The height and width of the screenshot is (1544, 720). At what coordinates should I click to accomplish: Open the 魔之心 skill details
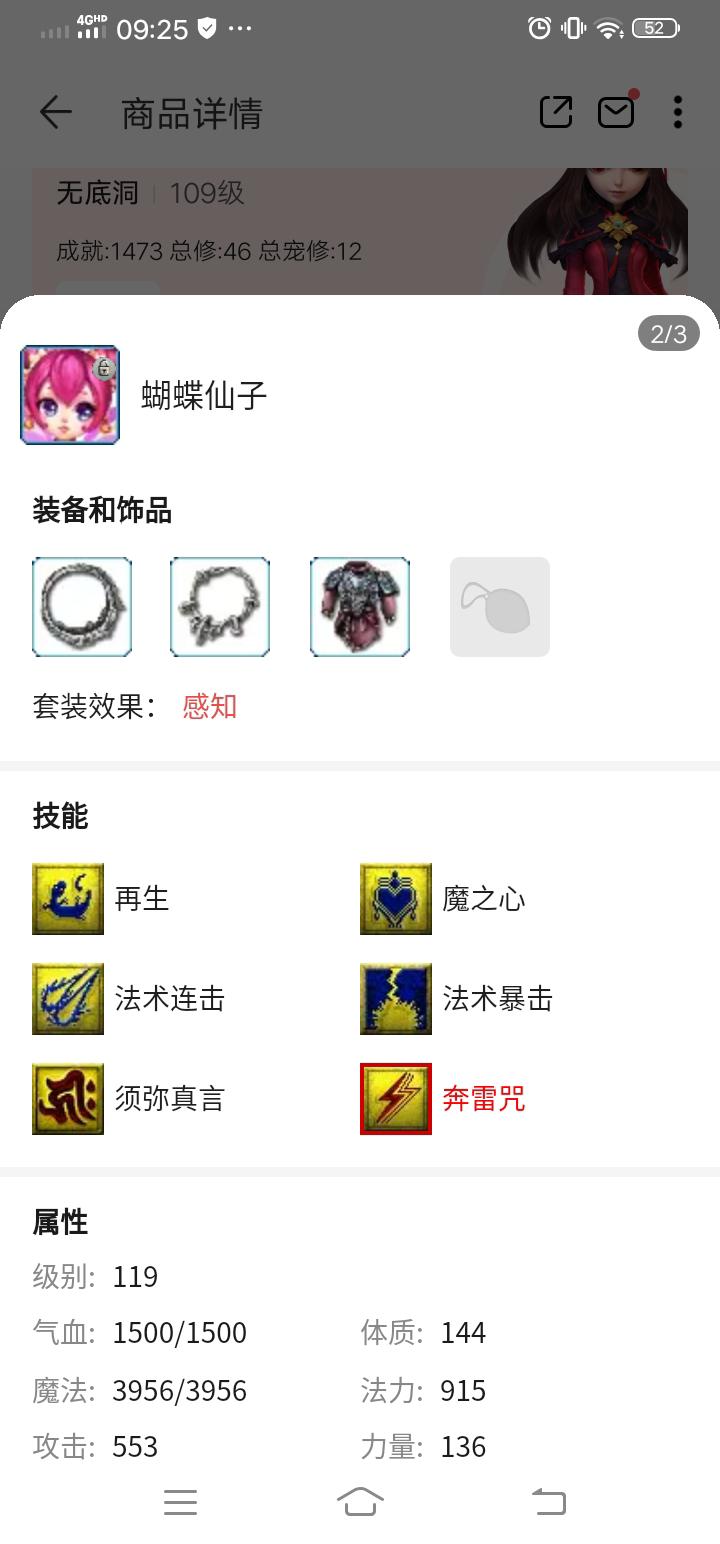pos(396,899)
